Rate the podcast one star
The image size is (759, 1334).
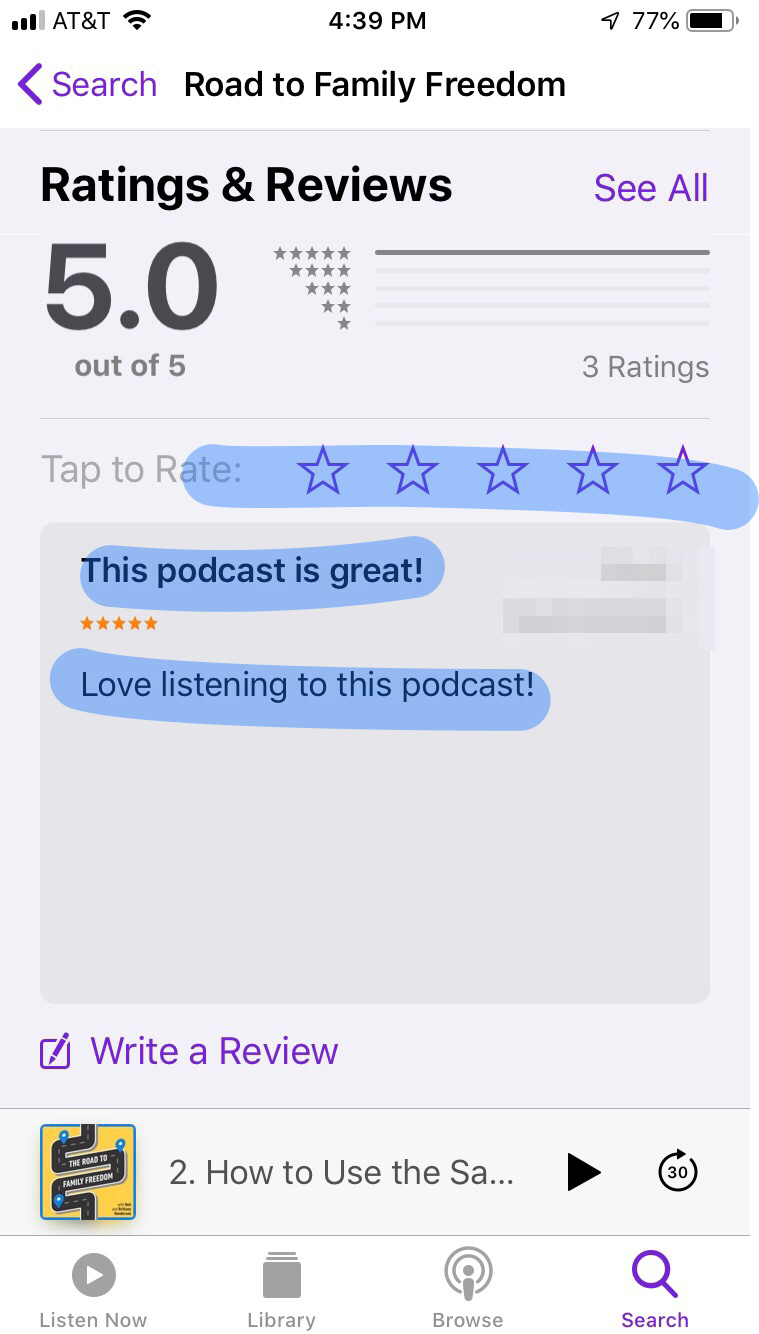pos(323,470)
